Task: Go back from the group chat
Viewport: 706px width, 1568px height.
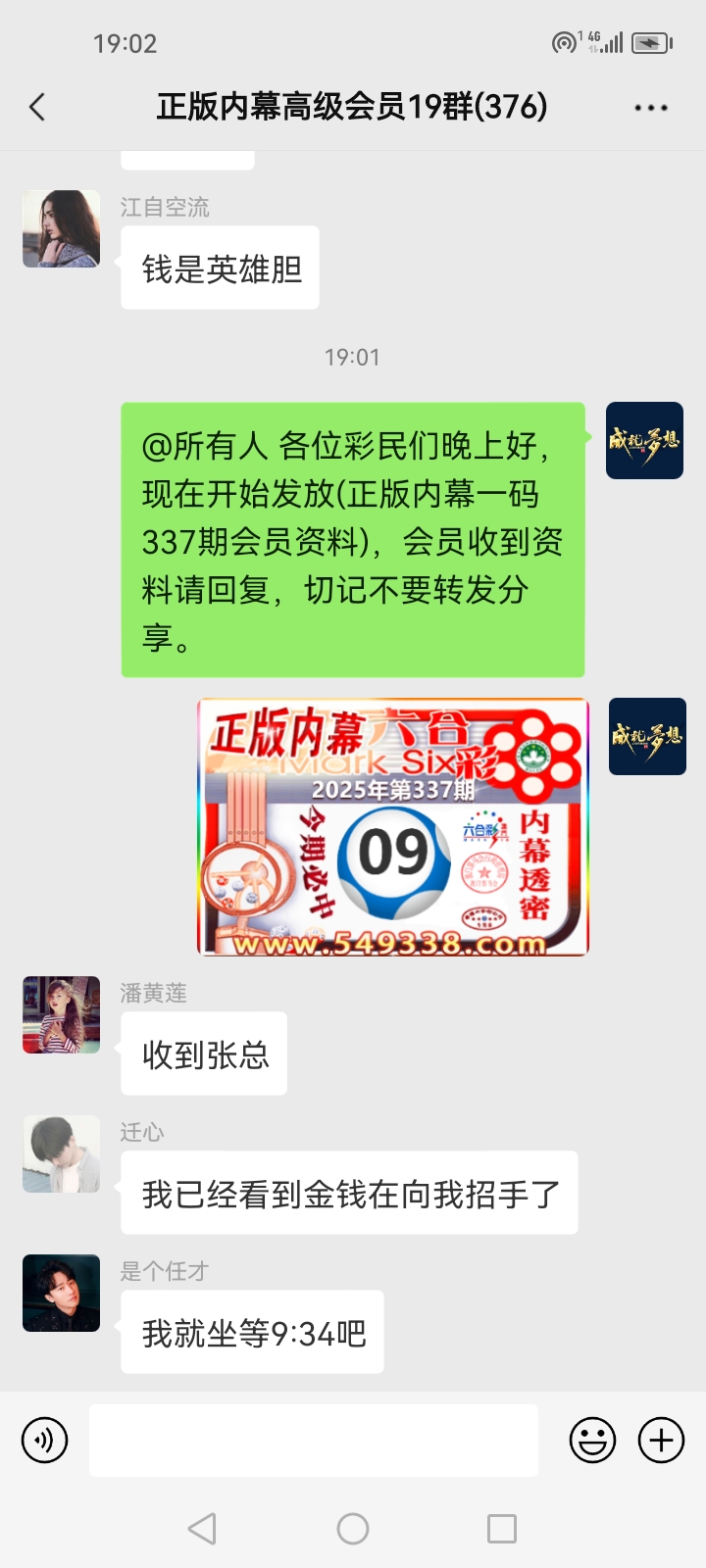Action: coord(37,107)
